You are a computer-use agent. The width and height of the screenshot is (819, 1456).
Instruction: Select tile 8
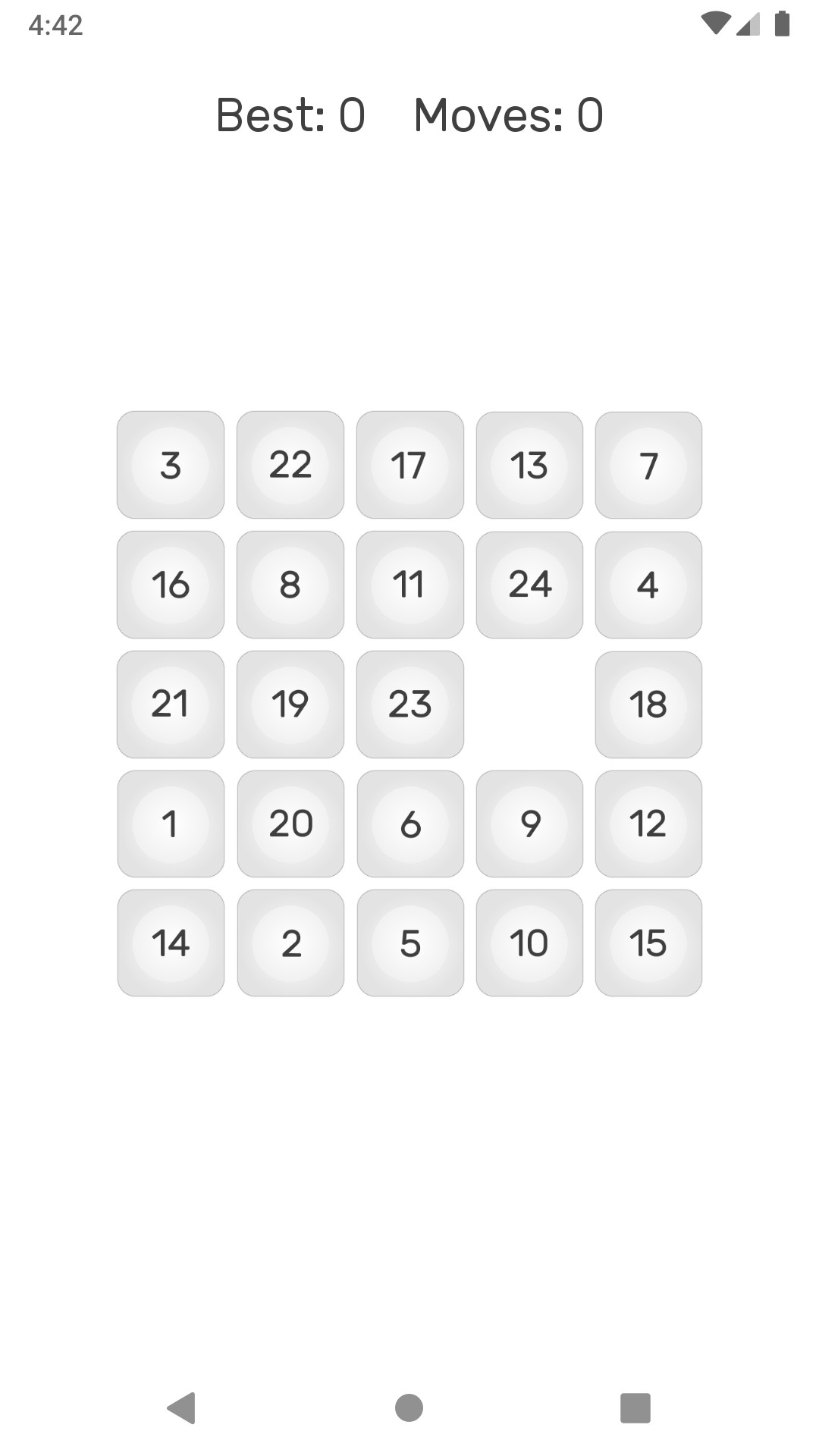point(290,585)
